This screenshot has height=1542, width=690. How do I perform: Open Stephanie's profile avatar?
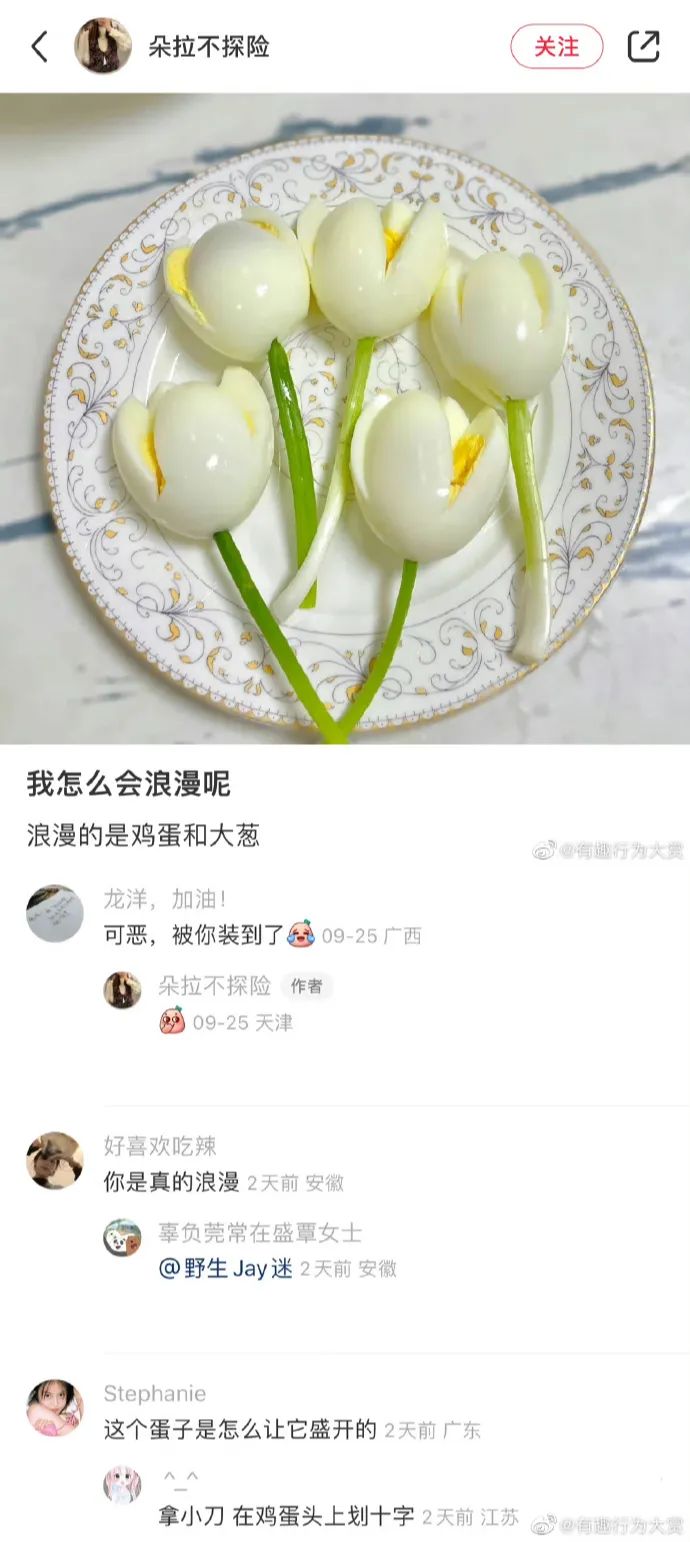[x=55, y=1408]
